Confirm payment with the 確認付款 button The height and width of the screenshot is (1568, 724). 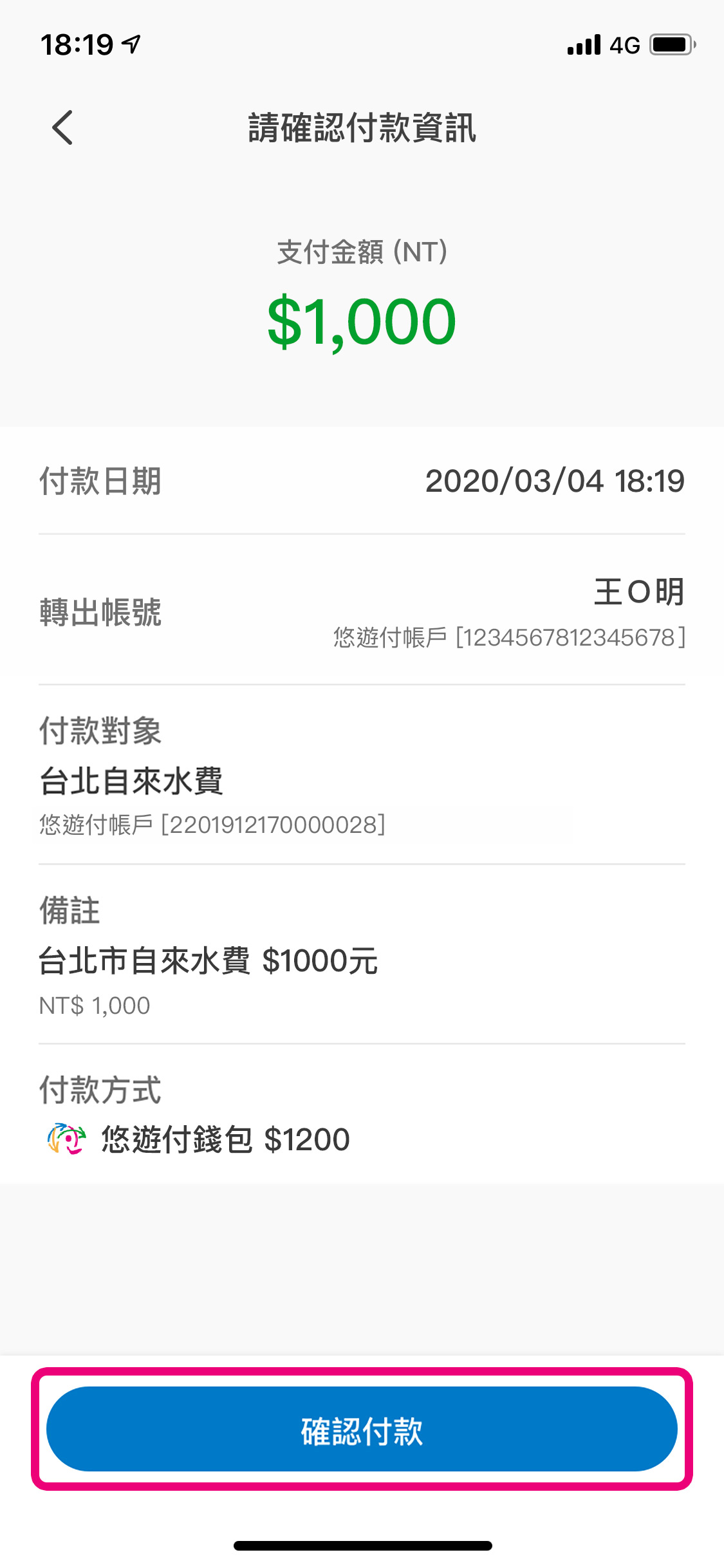tap(362, 1429)
